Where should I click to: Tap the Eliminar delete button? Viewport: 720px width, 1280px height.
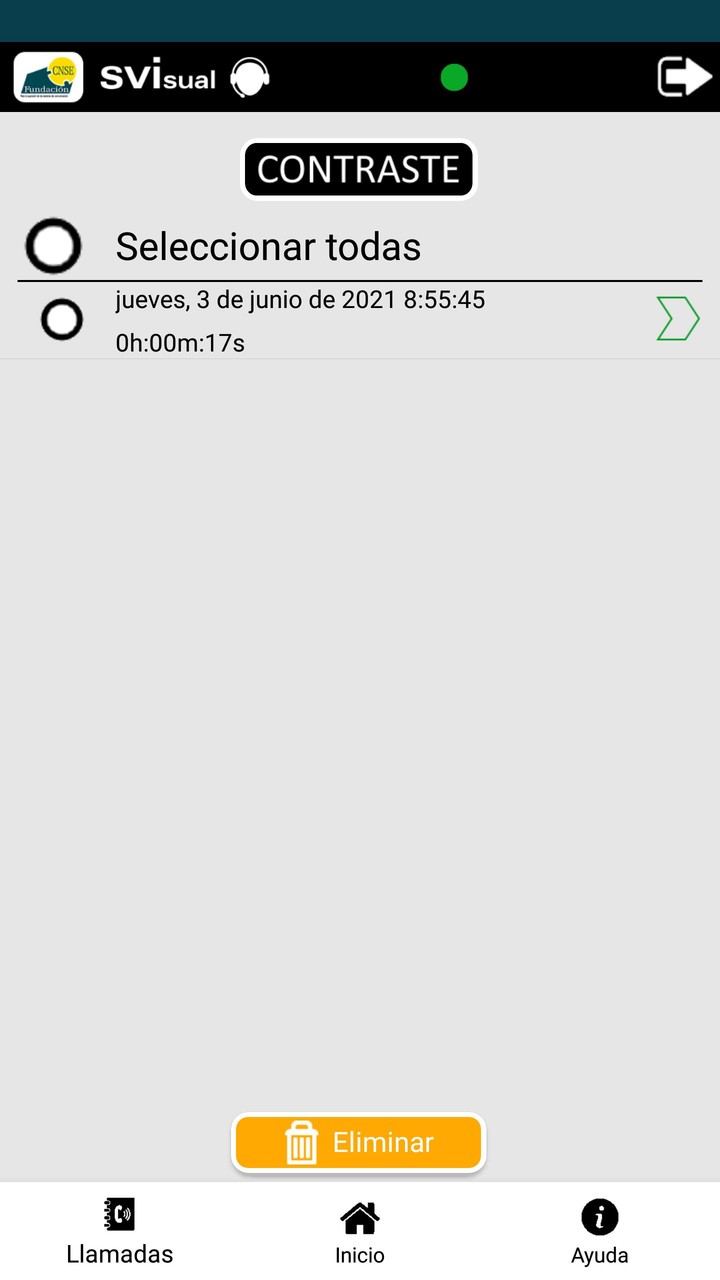tap(359, 1142)
